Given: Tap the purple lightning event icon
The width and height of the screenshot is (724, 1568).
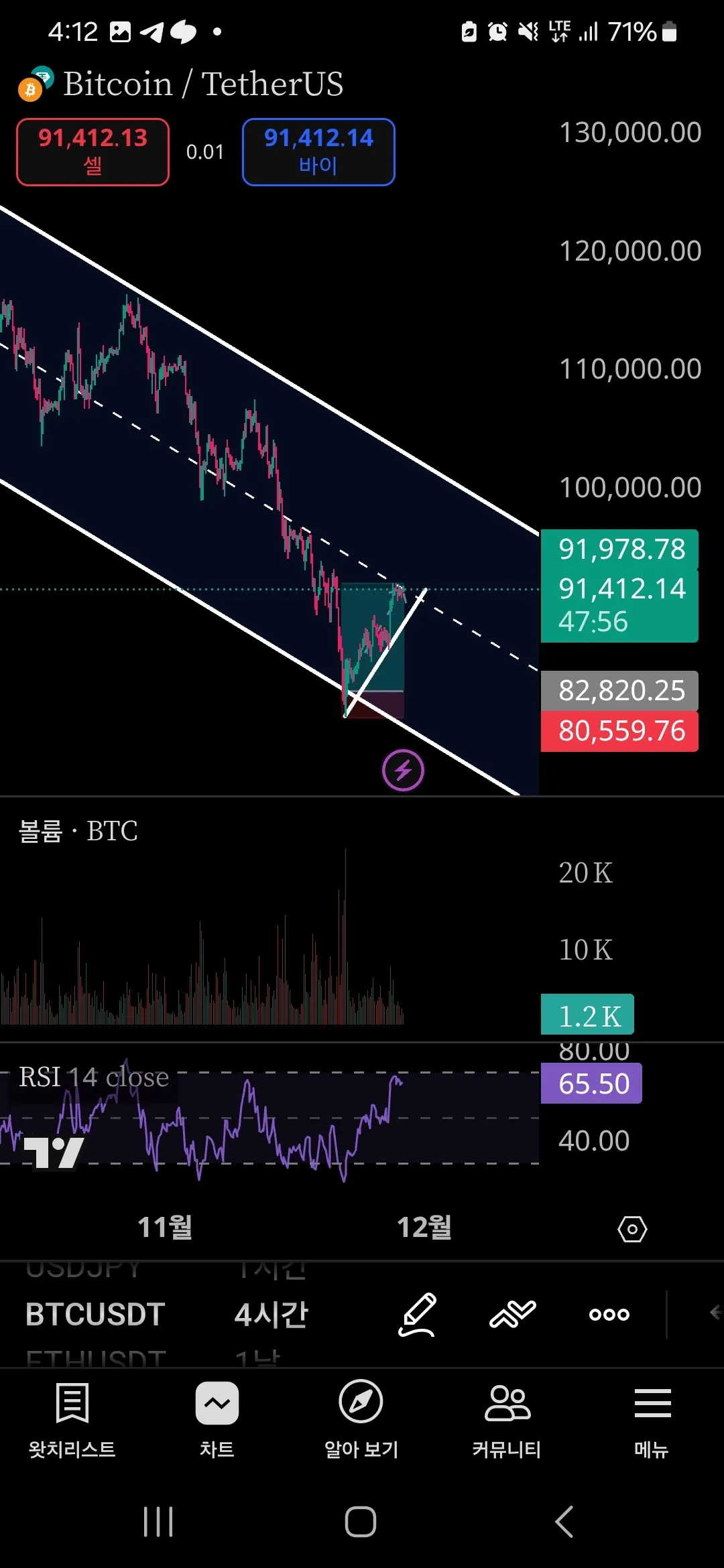Looking at the screenshot, I should click(x=403, y=771).
